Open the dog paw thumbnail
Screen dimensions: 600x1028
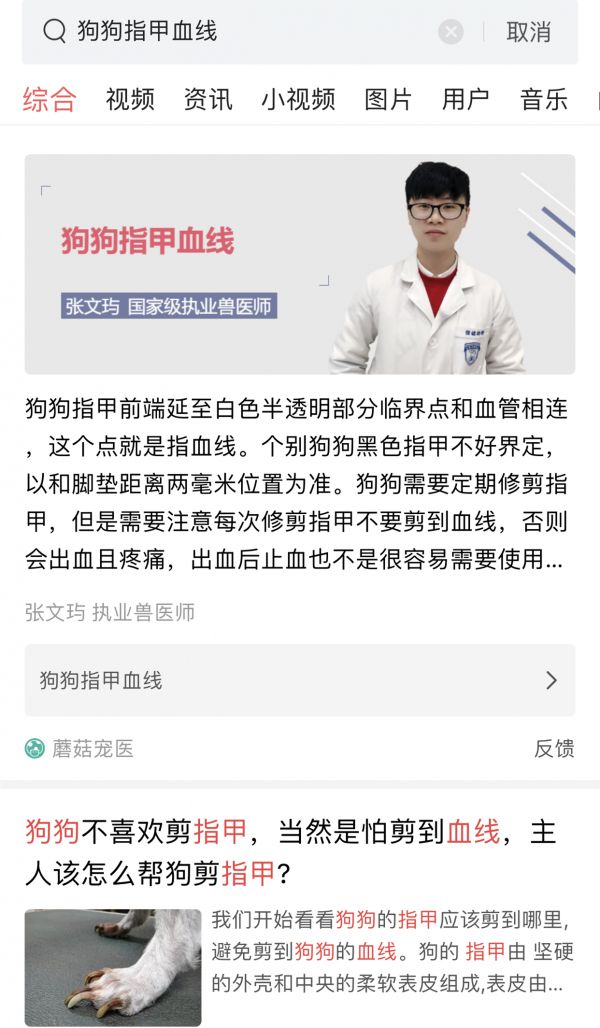tap(113, 967)
